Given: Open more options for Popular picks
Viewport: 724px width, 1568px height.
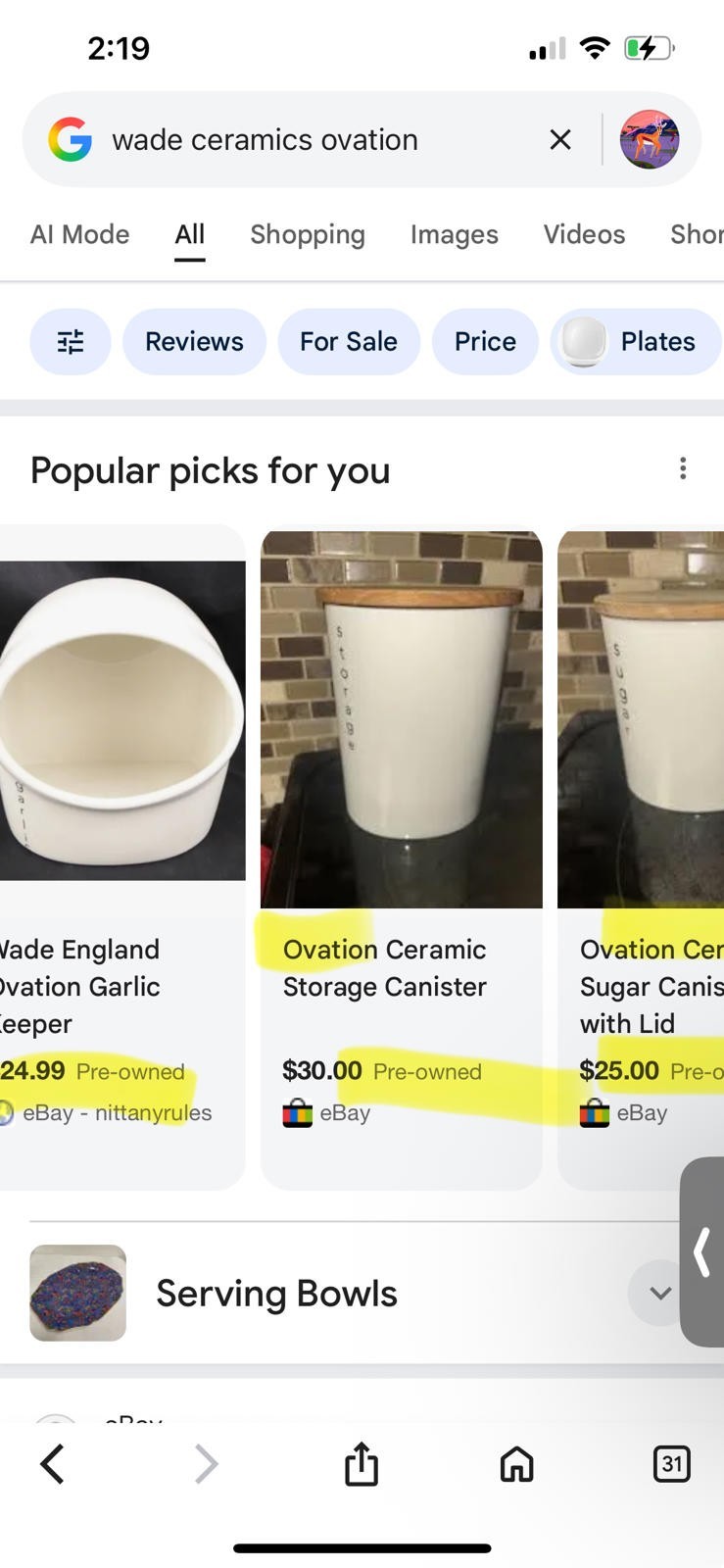Looking at the screenshot, I should coord(683,469).
